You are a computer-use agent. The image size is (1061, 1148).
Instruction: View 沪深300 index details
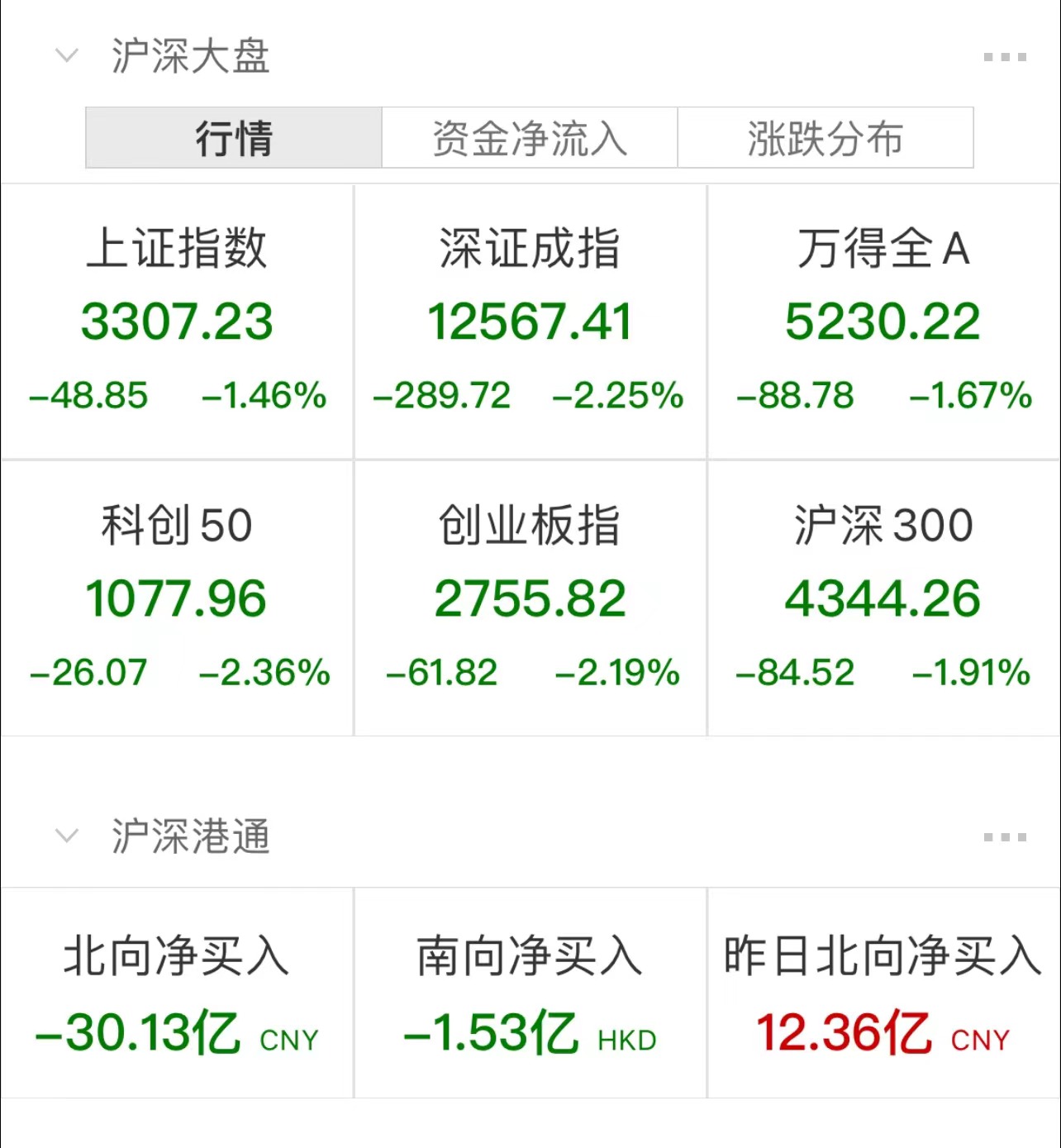(x=883, y=598)
